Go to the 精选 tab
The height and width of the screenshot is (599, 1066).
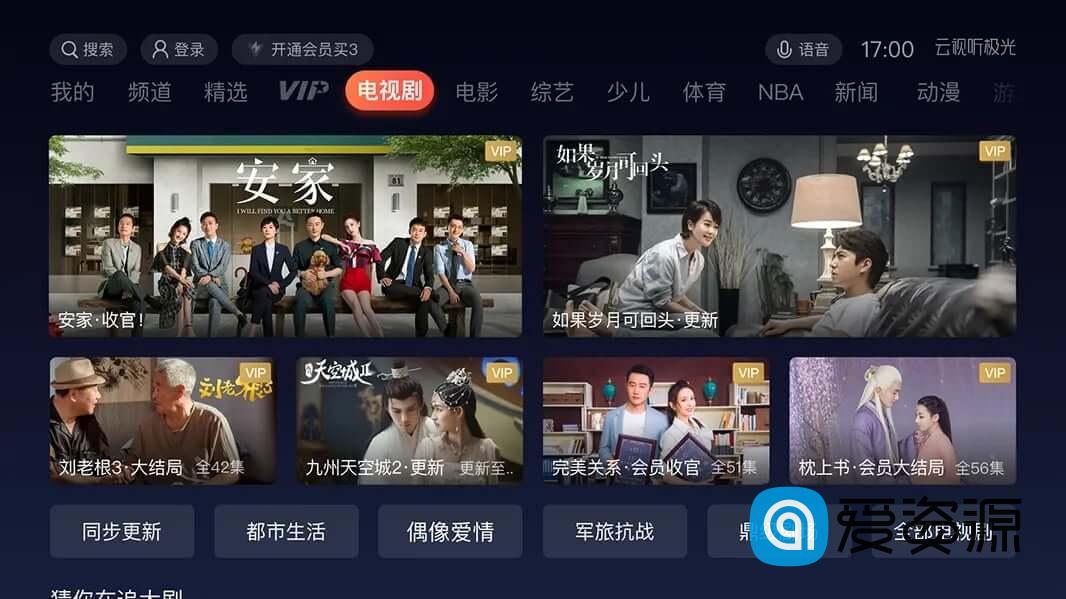[226, 92]
